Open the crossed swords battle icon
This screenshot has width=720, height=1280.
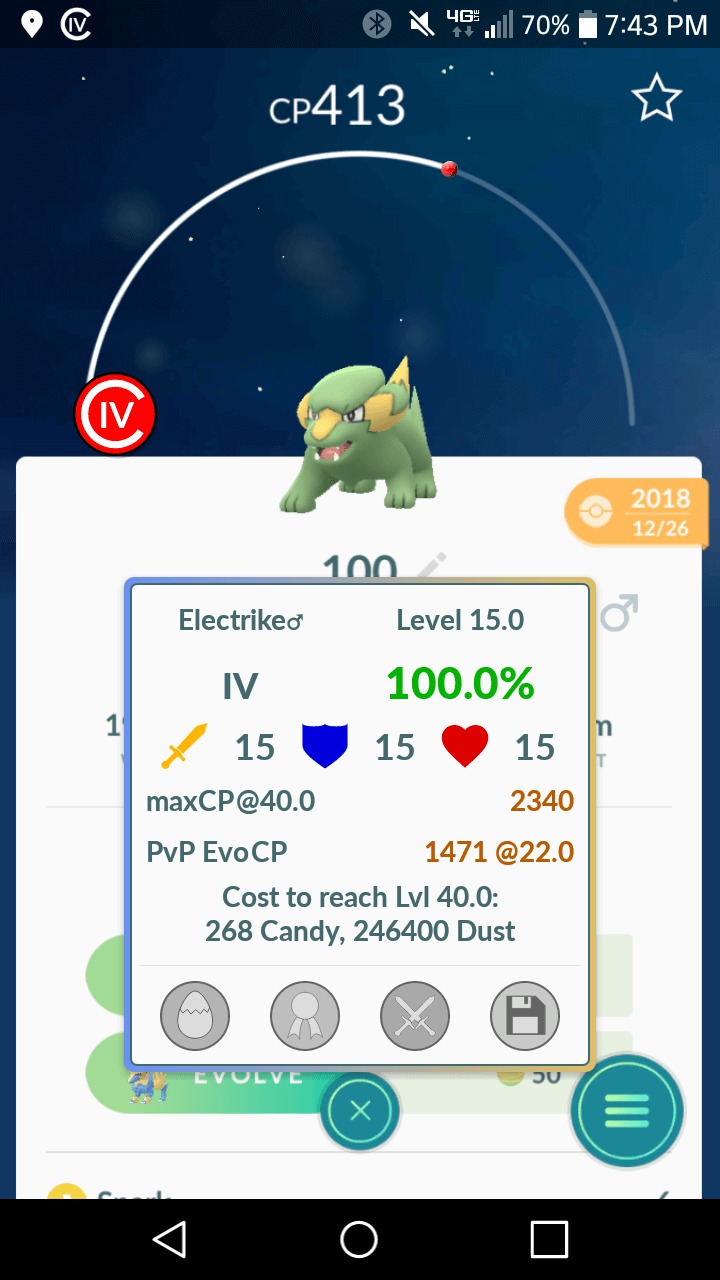tap(415, 1017)
